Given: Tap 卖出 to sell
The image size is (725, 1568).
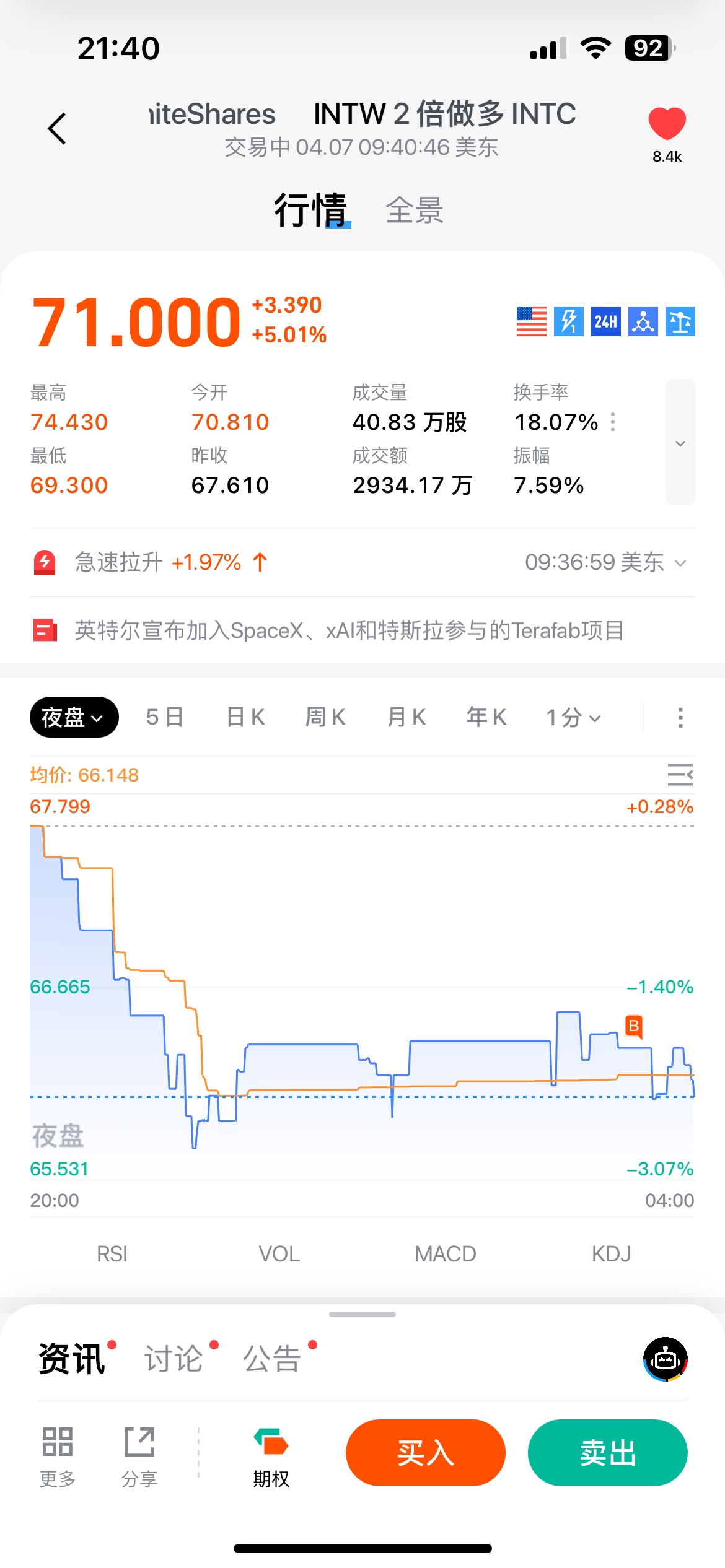Looking at the screenshot, I should pyautogui.click(x=607, y=1453).
